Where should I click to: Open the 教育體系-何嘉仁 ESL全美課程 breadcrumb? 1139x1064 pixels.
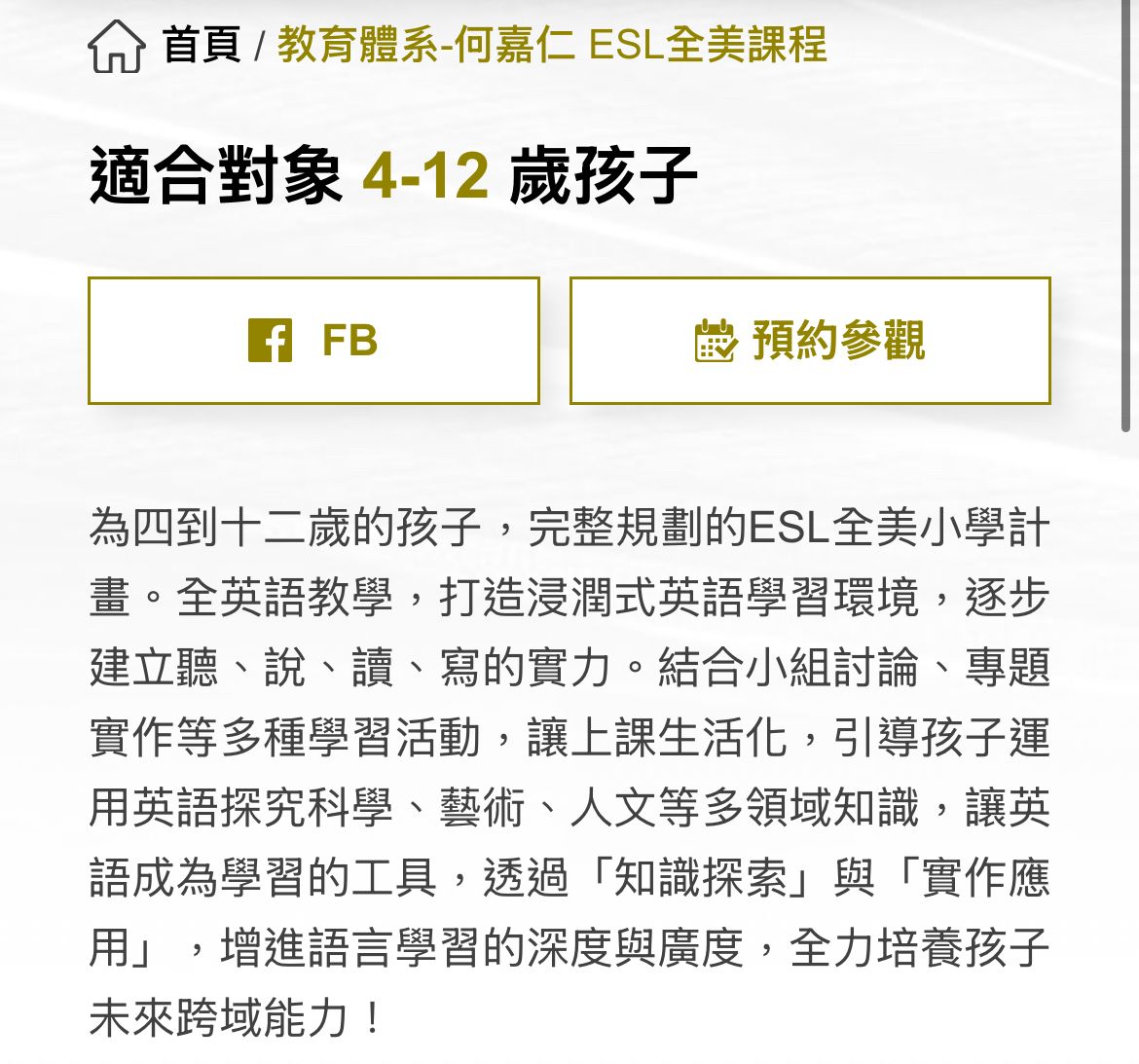[552, 46]
